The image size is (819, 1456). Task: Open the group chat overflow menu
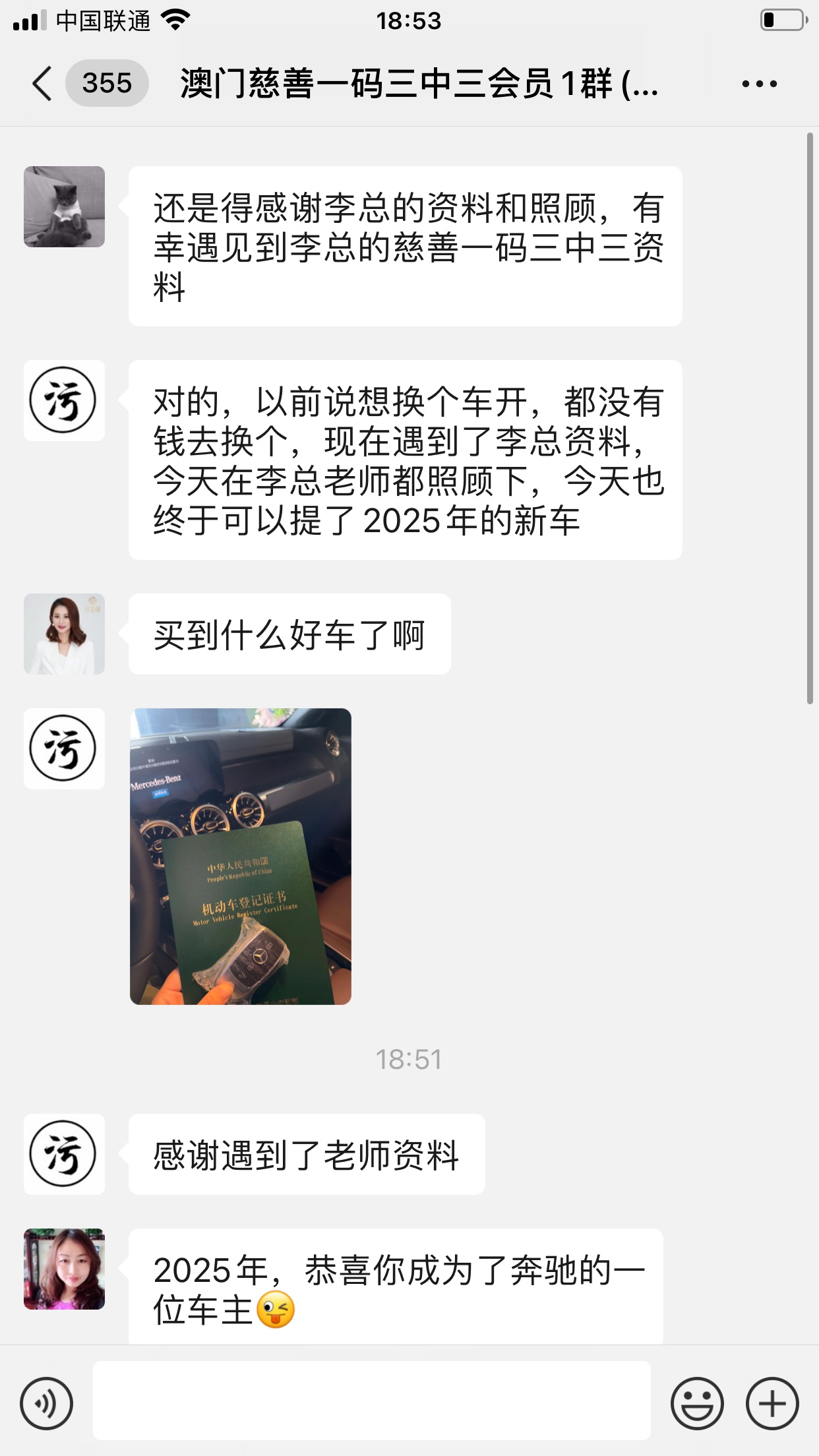pos(759,84)
